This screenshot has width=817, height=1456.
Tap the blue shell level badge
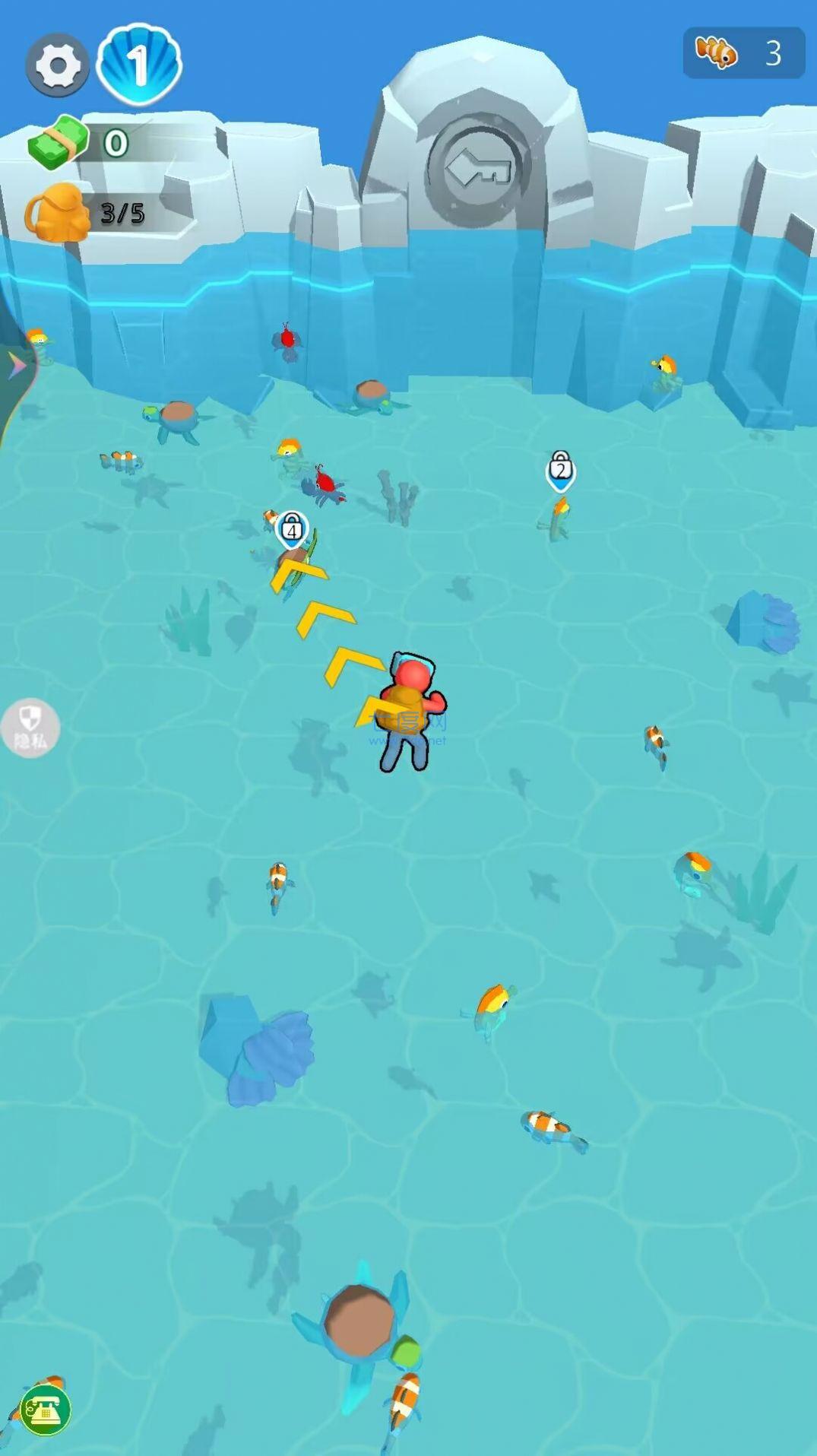[139, 65]
